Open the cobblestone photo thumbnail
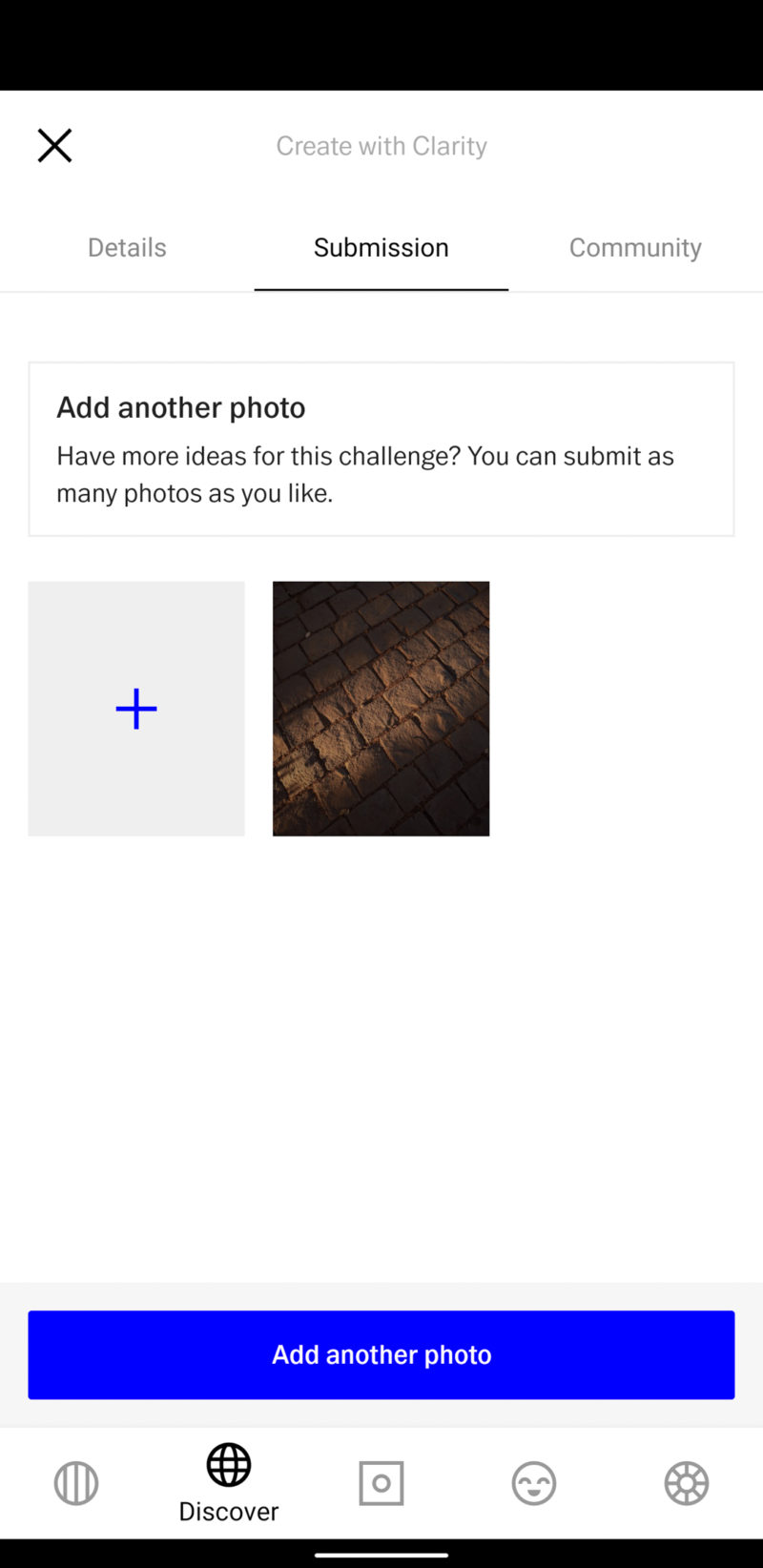The image size is (763, 1568). pyautogui.click(x=381, y=708)
